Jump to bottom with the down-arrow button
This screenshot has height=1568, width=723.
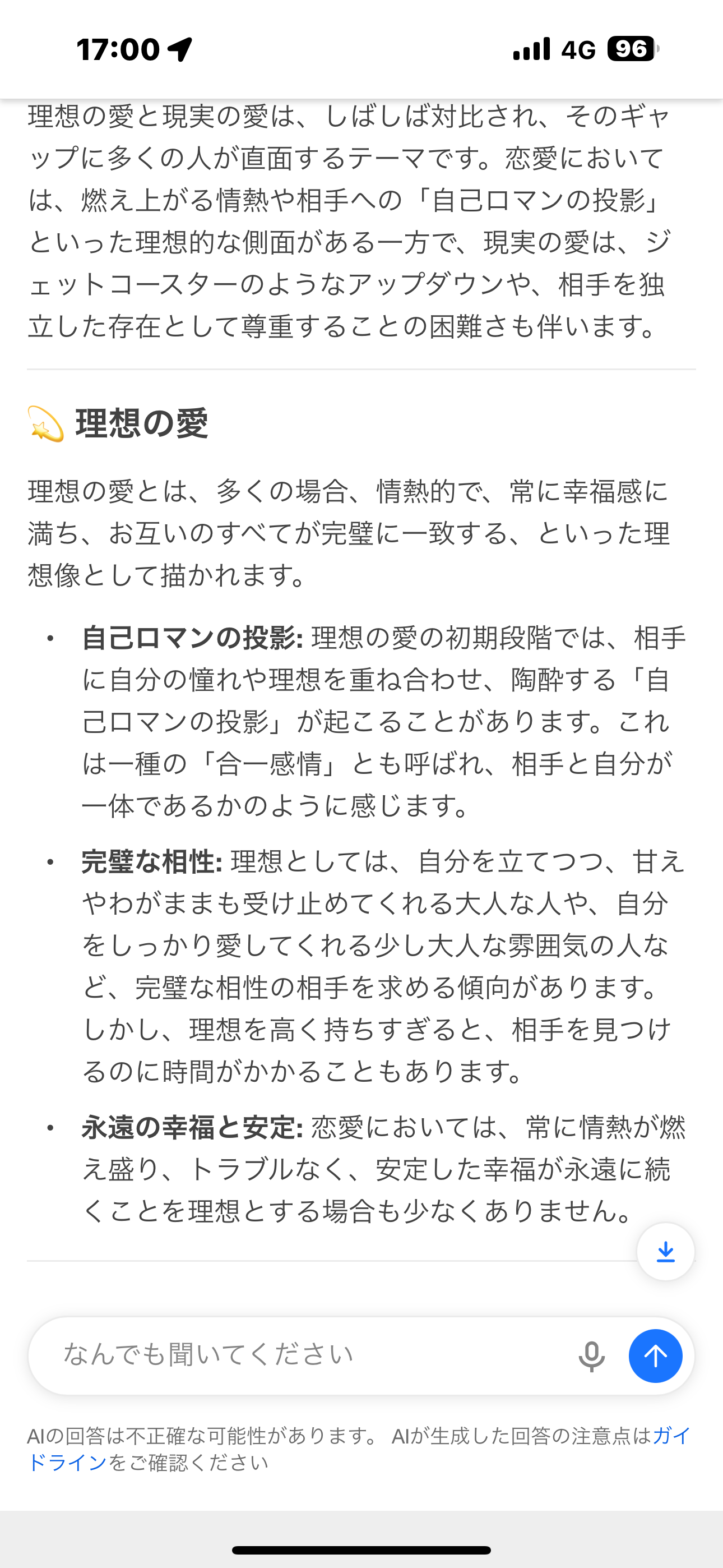(665, 1252)
